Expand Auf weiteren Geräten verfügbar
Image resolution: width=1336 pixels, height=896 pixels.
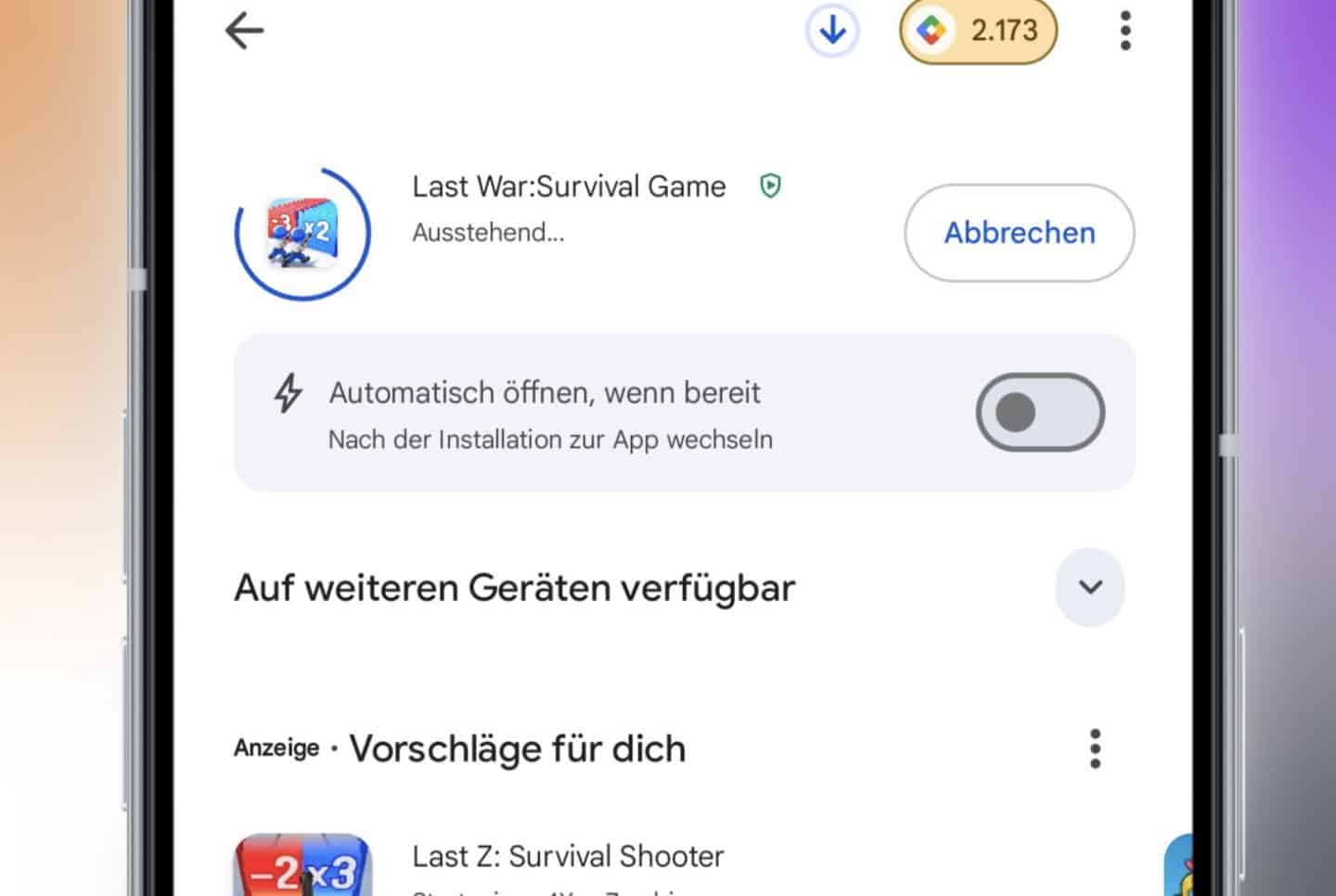point(1090,587)
